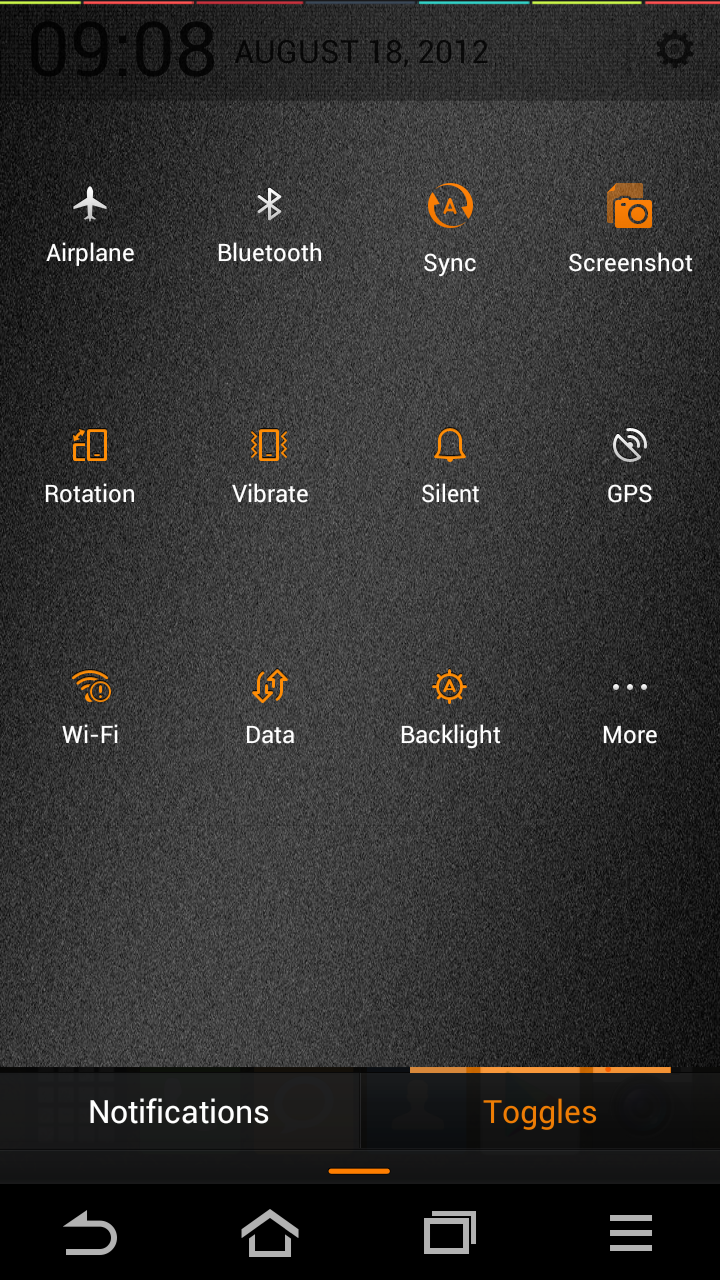Toggle Wi-Fi
The image size is (720, 1280).
(90, 707)
